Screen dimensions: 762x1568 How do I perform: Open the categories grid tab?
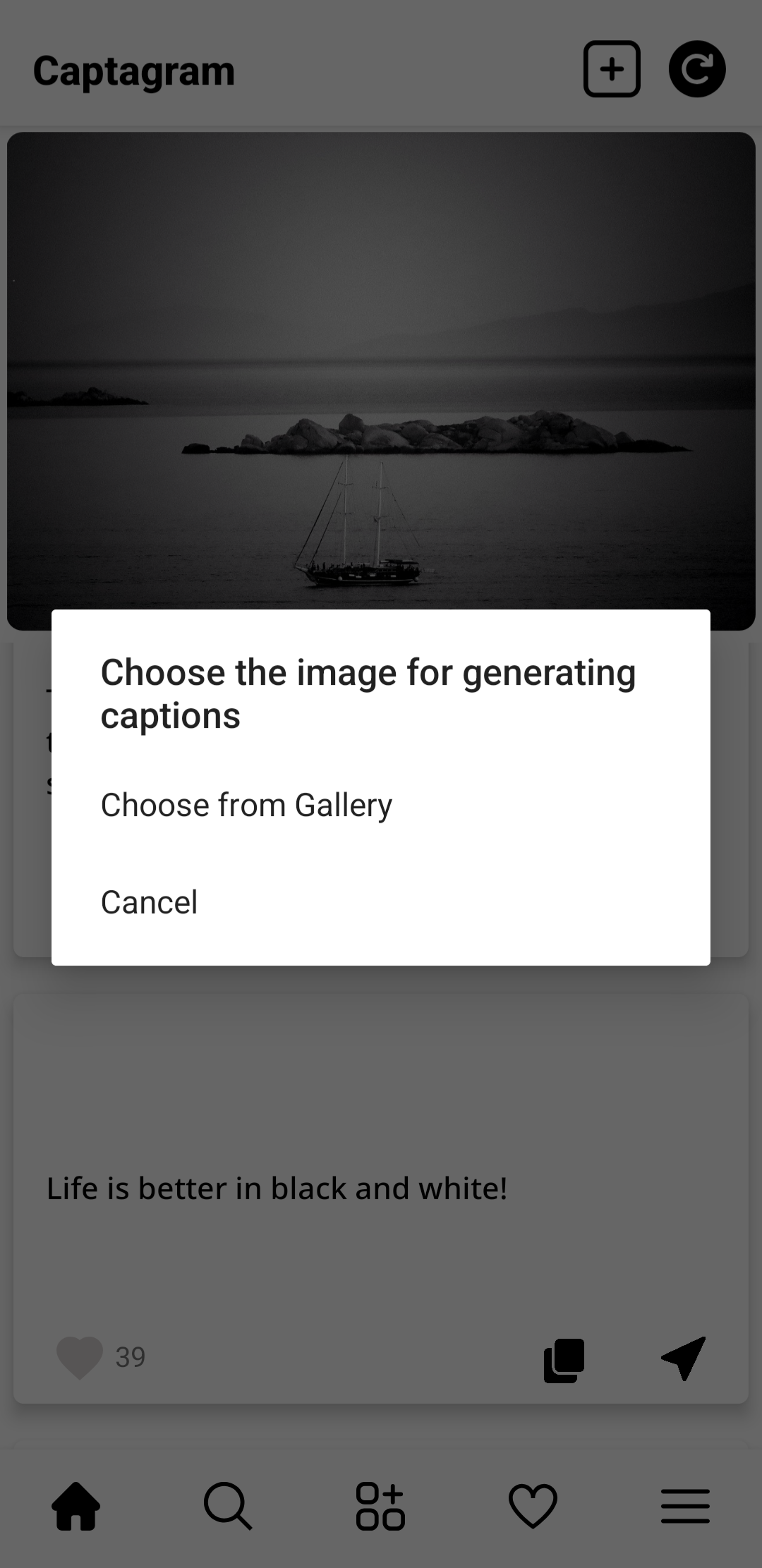point(380,1507)
